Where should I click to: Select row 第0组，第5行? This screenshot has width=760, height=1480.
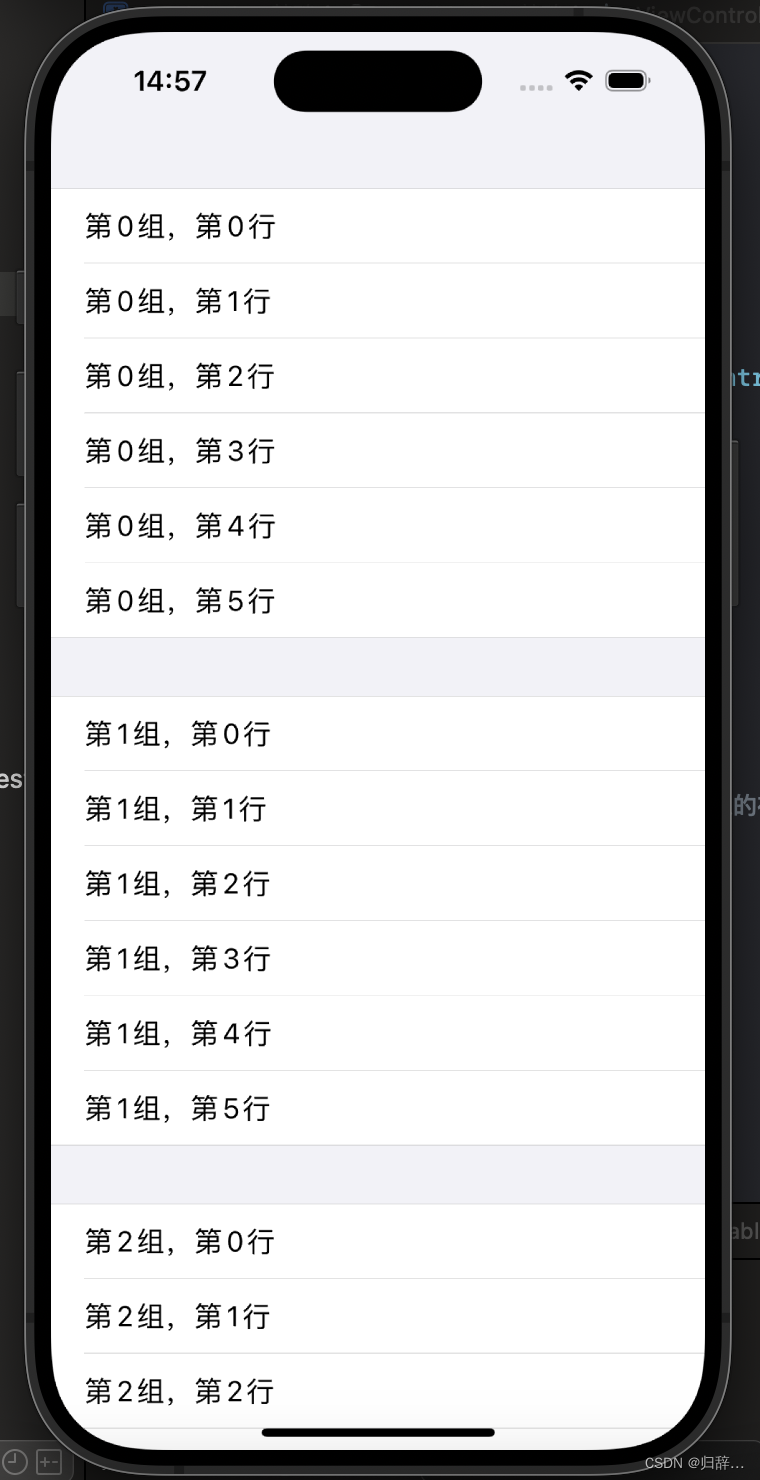[x=180, y=600]
